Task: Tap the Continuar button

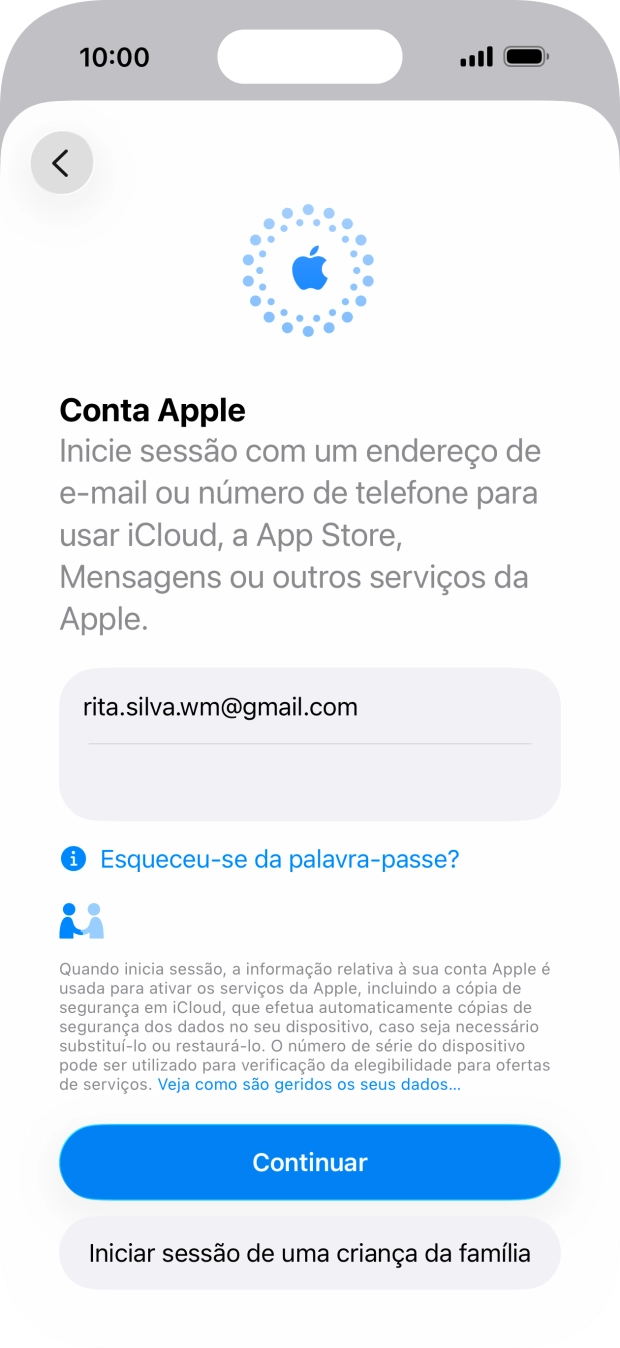Action: 309,1162
